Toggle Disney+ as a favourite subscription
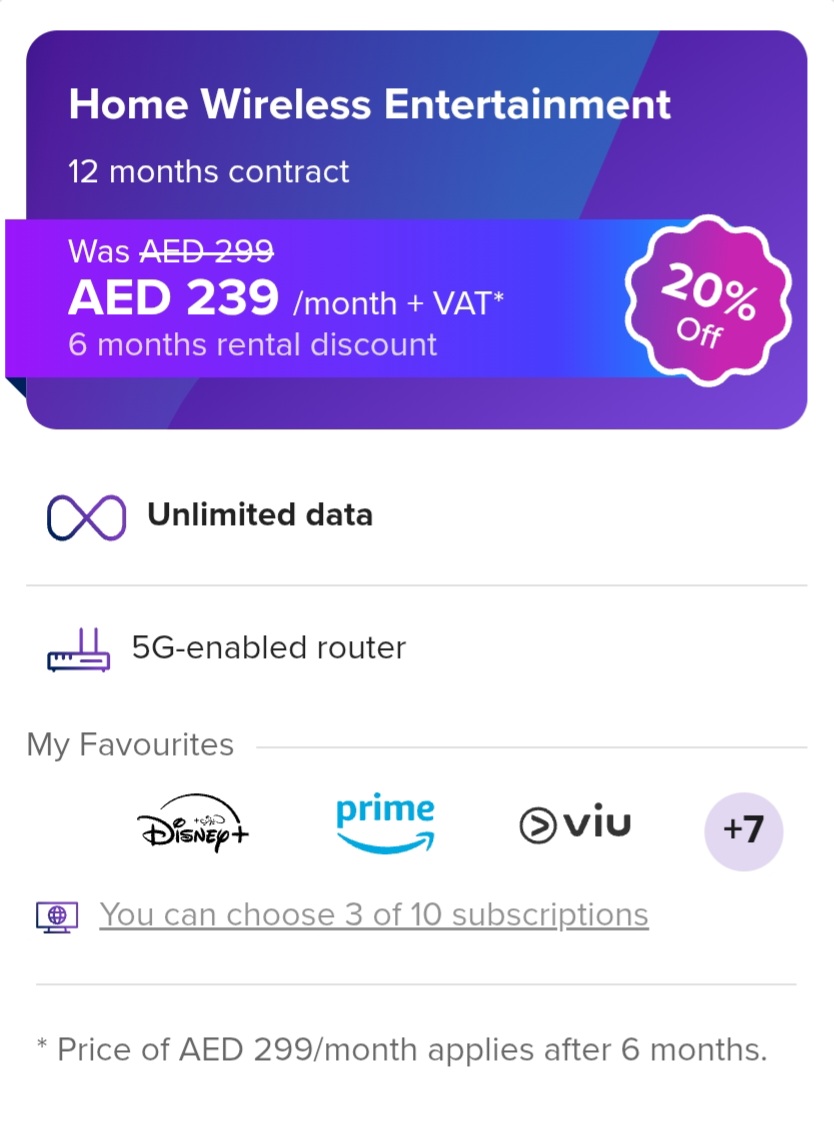Image resolution: width=834 pixels, height=1121 pixels. [x=192, y=822]
